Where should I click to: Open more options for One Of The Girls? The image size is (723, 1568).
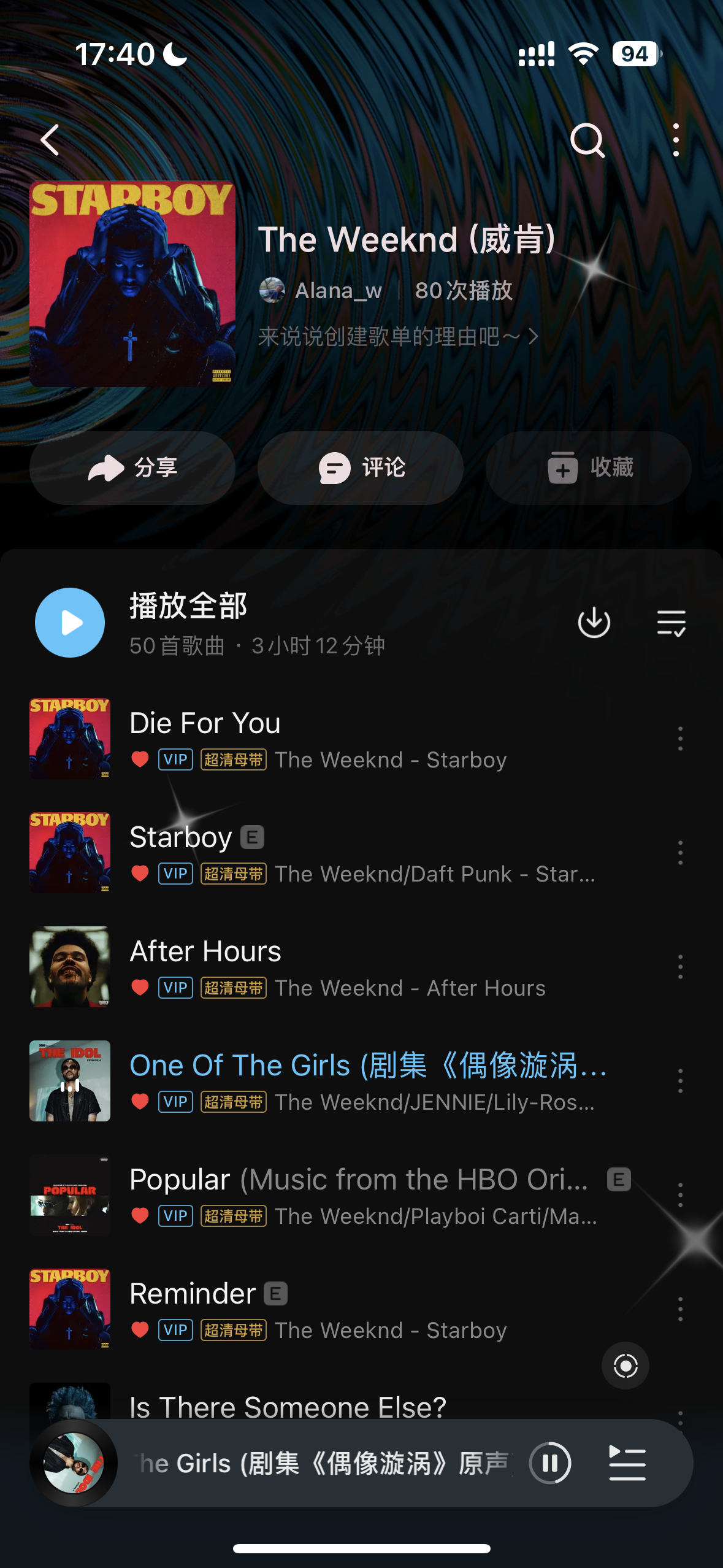(680, 1081)
